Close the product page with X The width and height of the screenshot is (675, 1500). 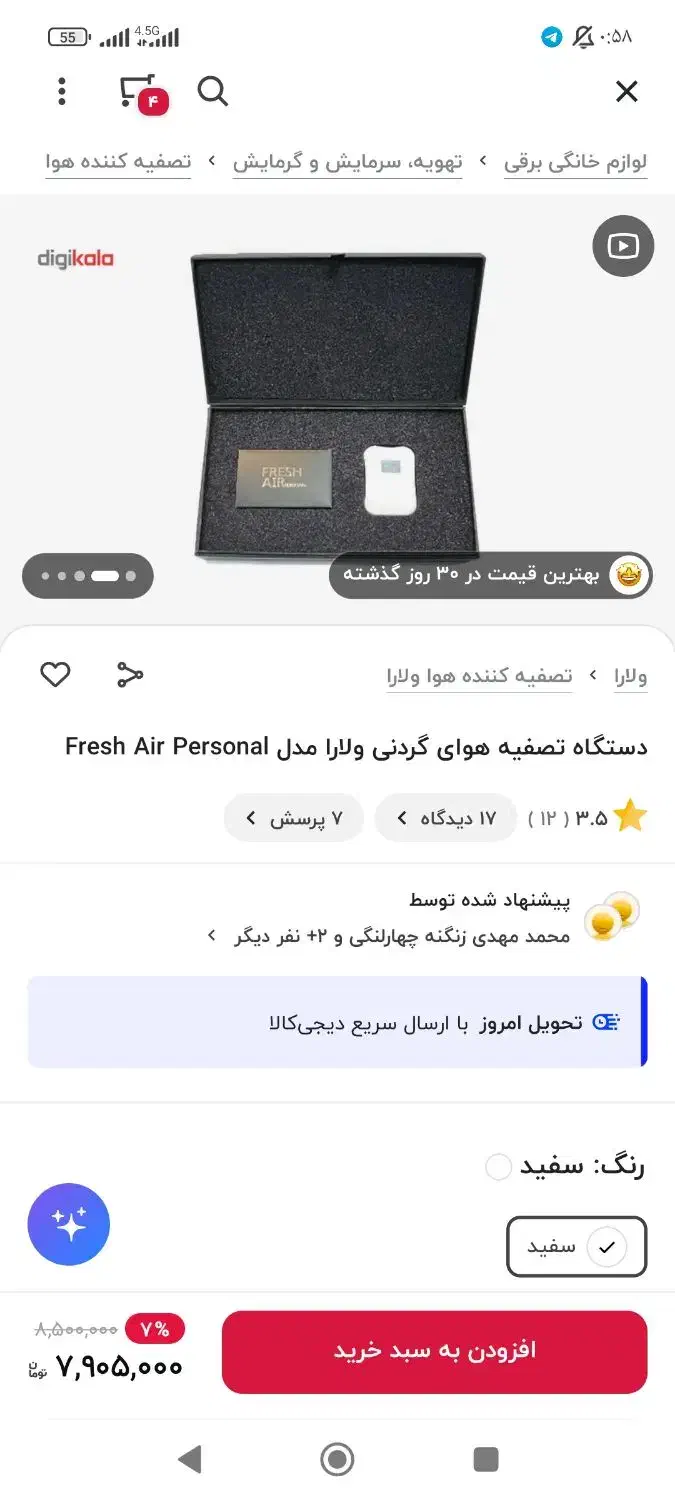626,92
